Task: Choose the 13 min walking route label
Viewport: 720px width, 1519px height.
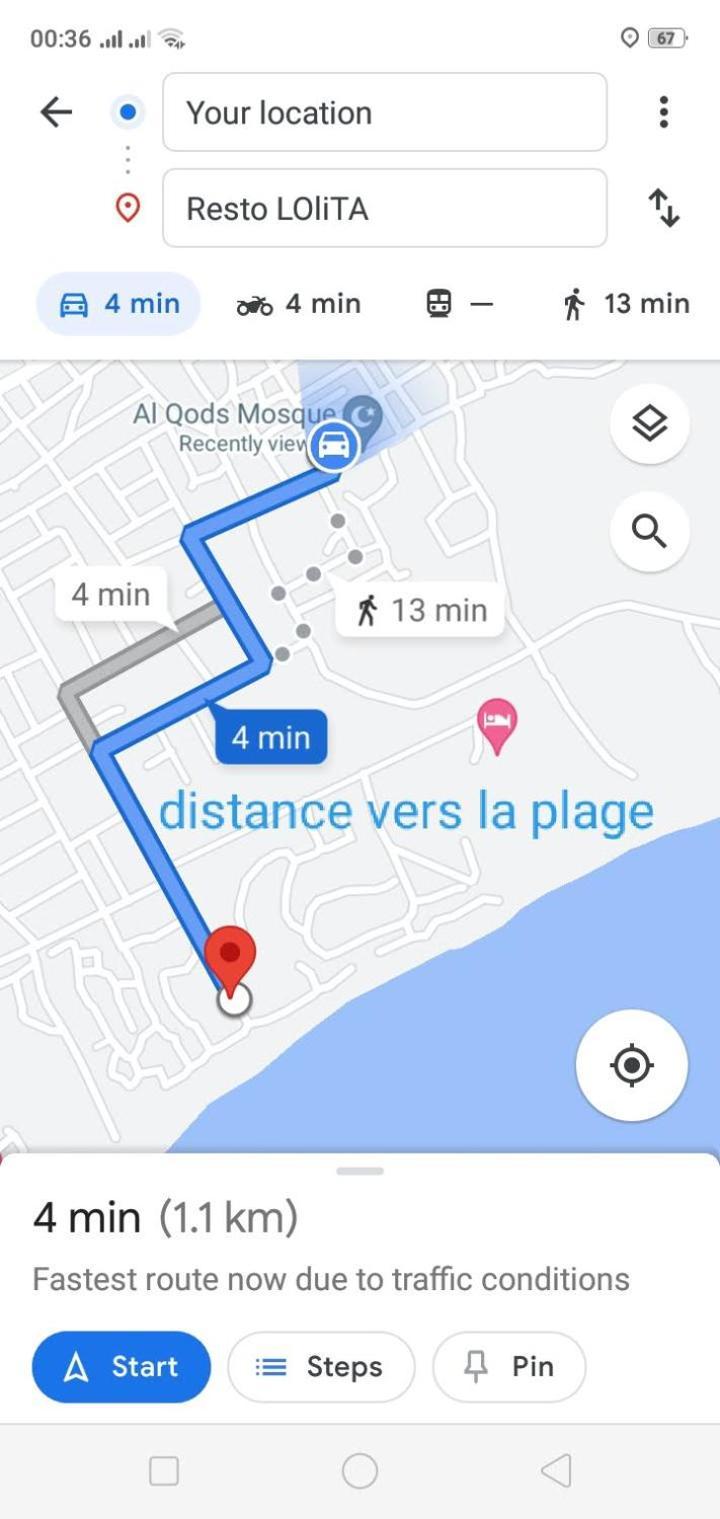Action: [x=420, y=610]
